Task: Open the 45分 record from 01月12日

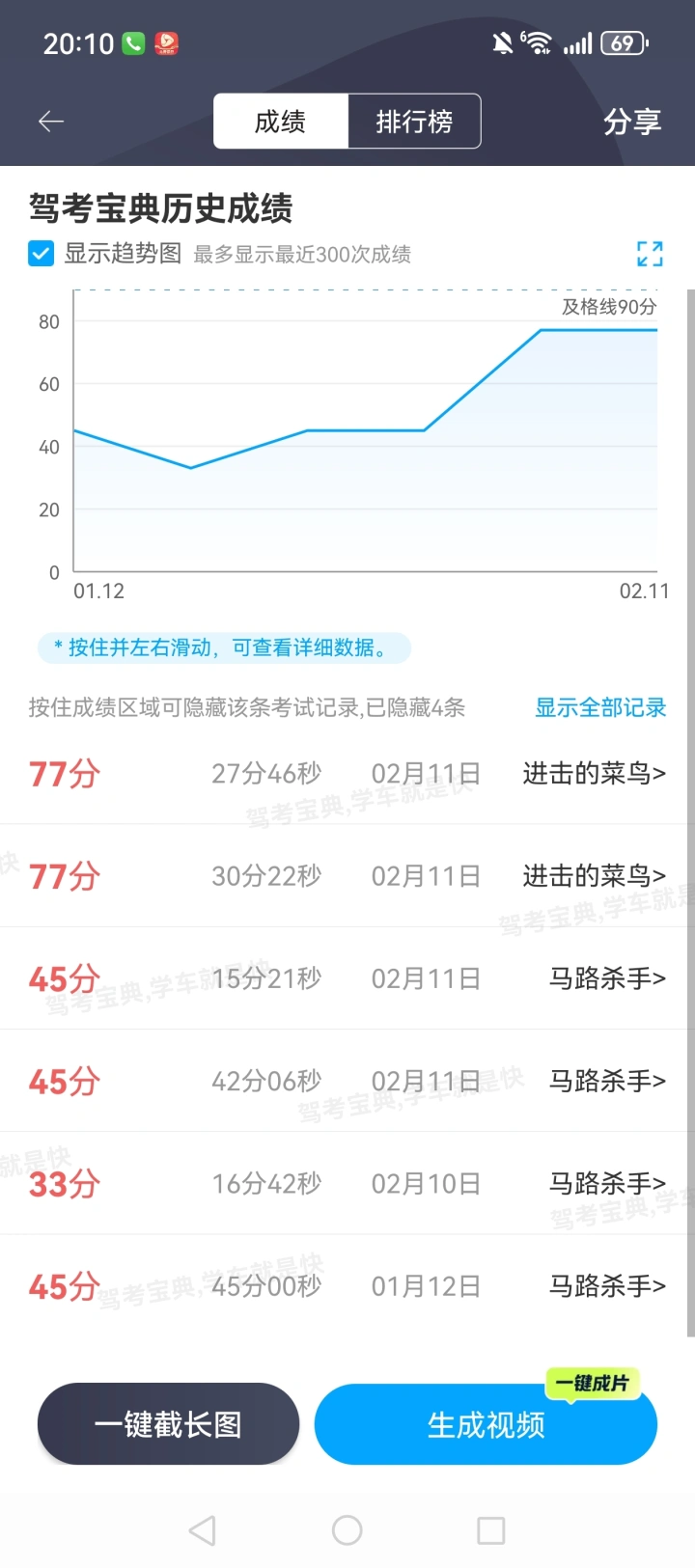Action: [x=347, y=1285]
